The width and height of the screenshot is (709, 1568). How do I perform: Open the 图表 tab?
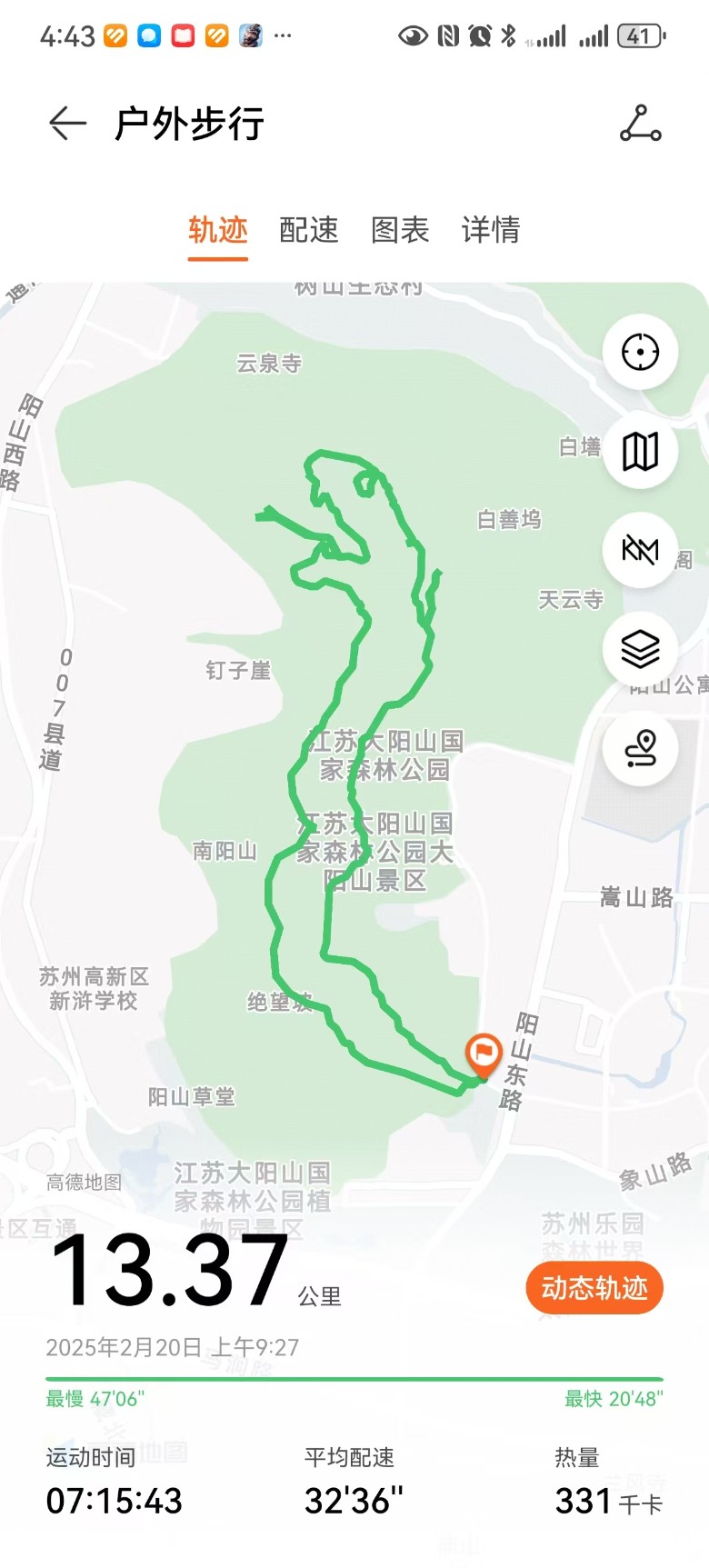[400, 230]
